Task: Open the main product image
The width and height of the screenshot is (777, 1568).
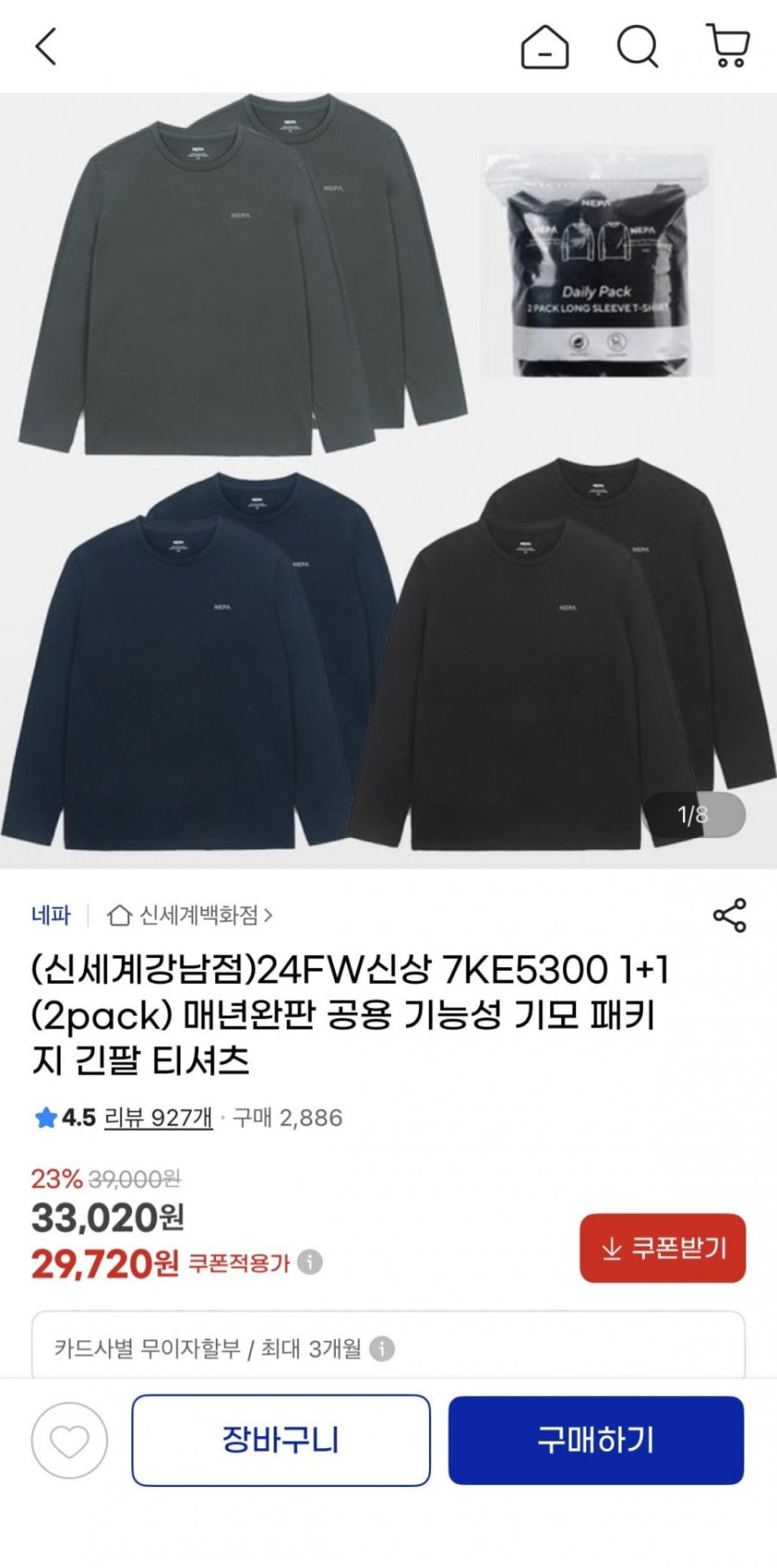Action: 388,480
